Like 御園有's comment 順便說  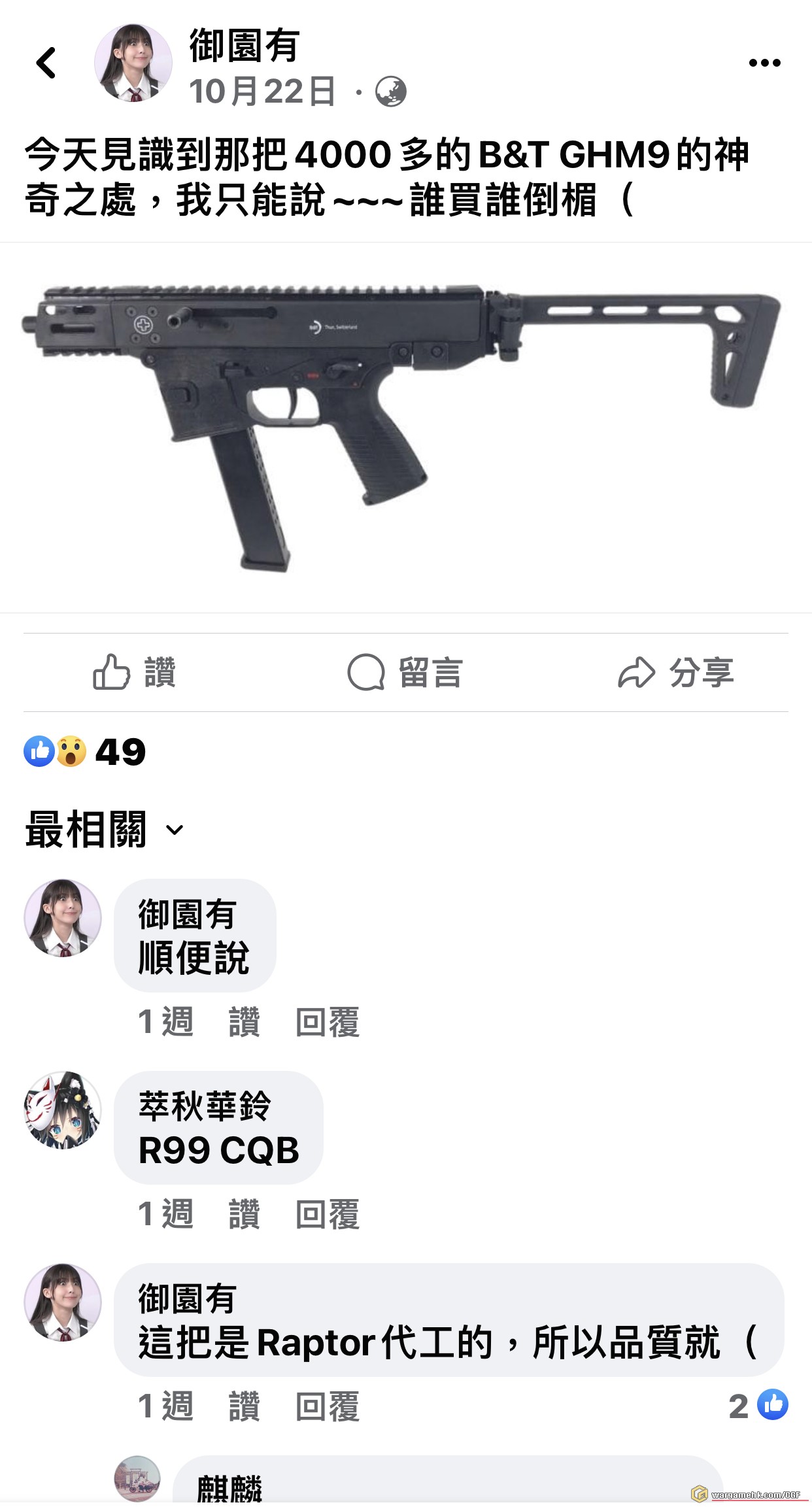(x=244, y=1022)
